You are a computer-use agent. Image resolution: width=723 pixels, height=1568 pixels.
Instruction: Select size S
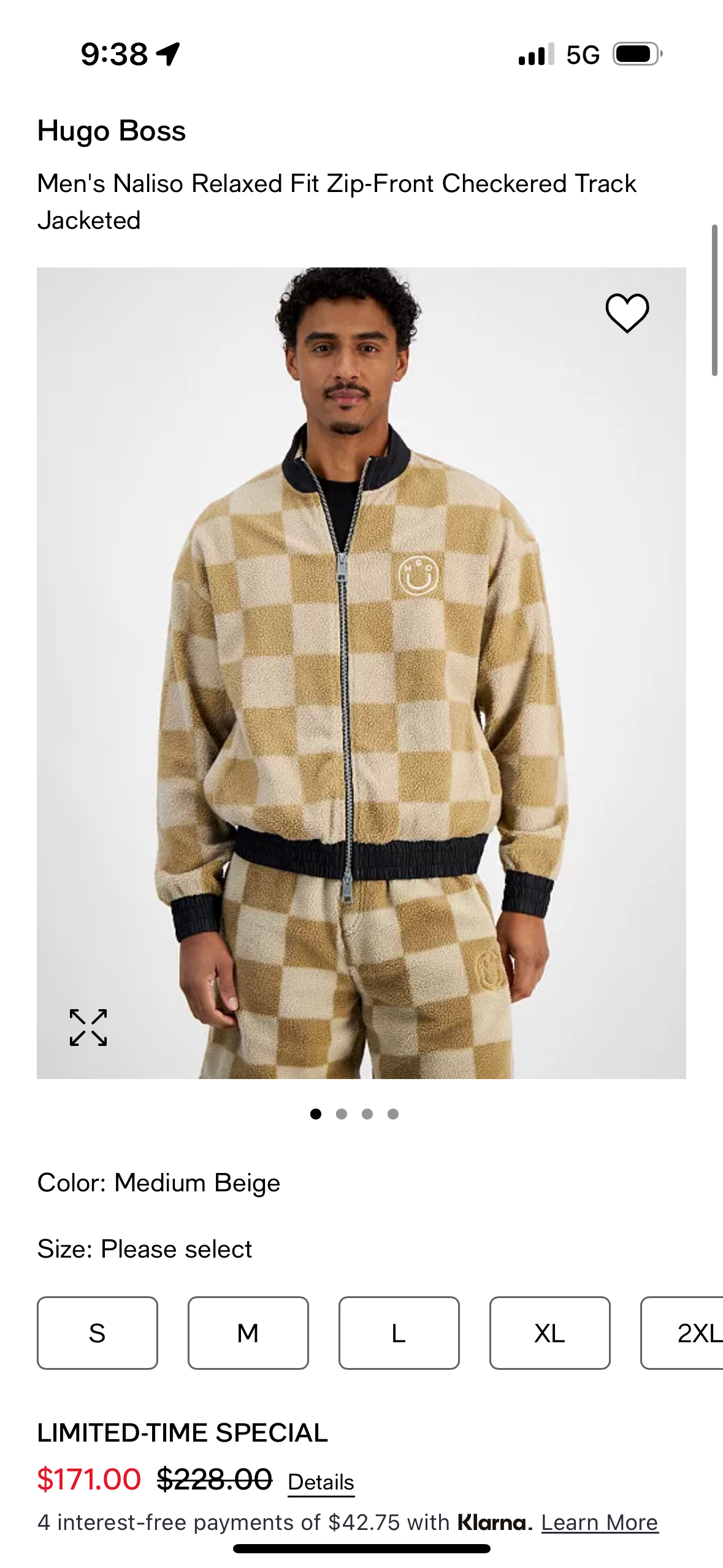(x=98, y=1333)
